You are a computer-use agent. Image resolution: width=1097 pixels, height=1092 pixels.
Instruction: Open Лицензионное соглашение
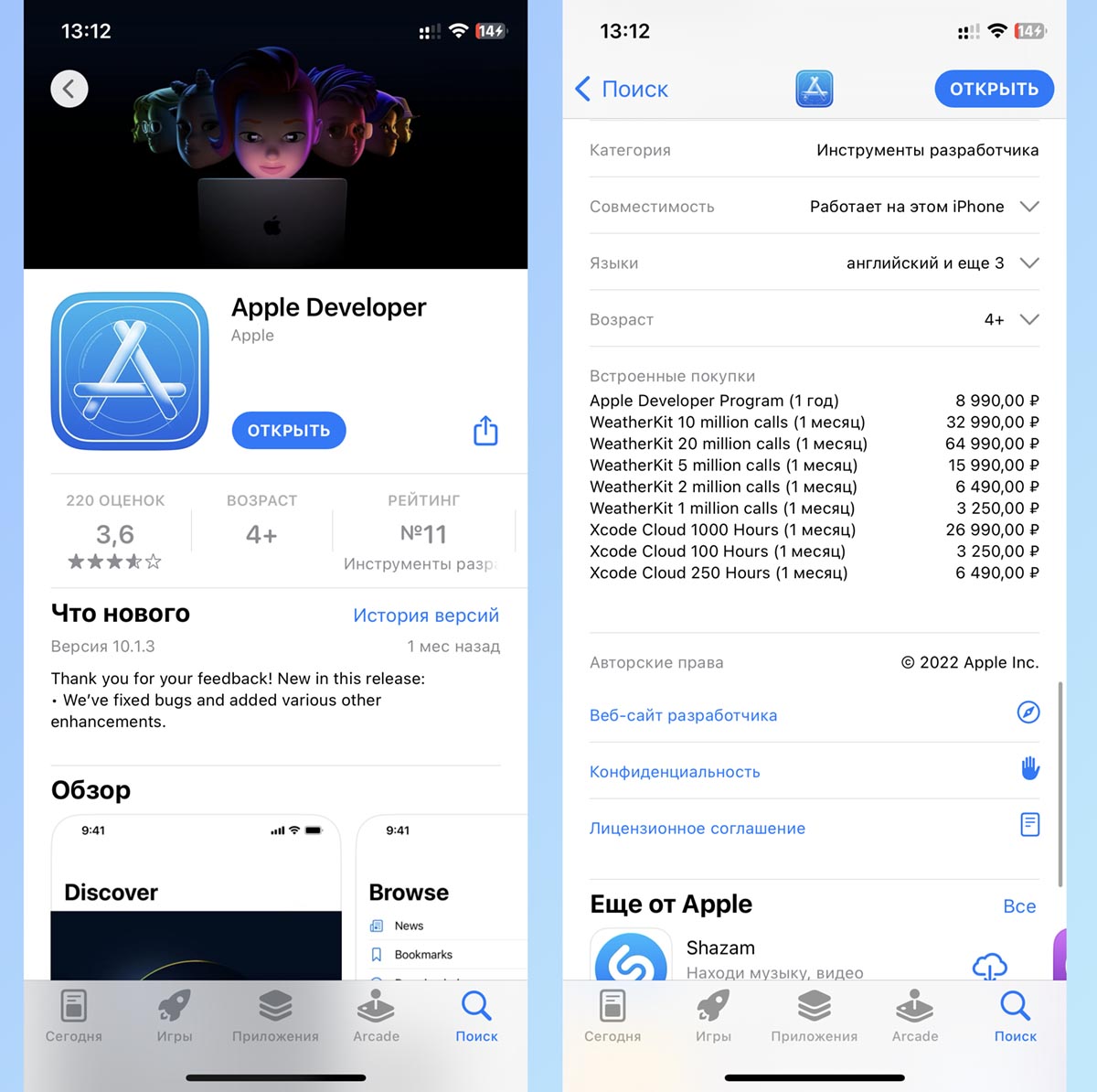[x=698, y=829]
